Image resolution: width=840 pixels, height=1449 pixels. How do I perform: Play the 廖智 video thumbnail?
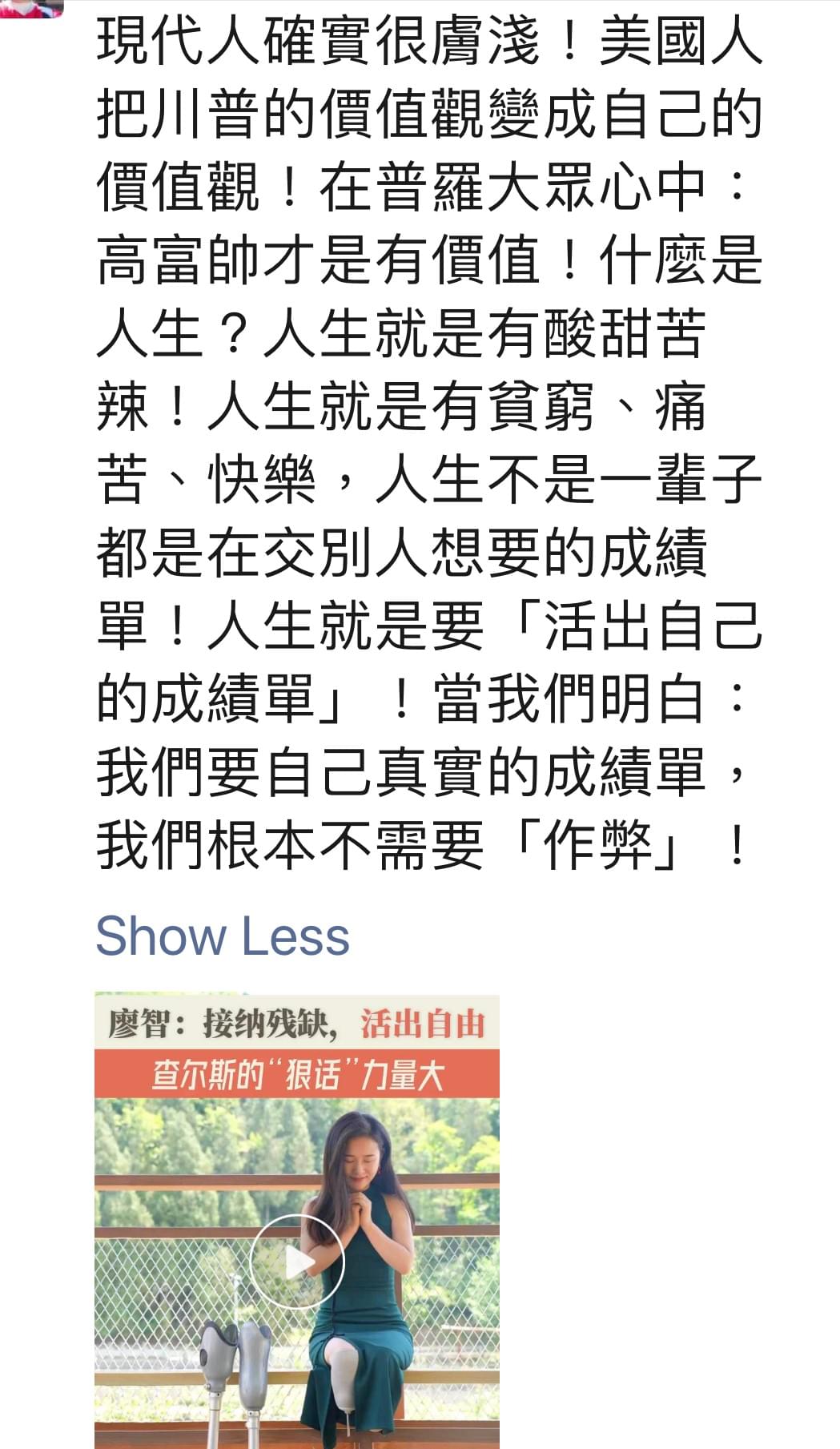pyautogui.click(x=296, y=1262)
